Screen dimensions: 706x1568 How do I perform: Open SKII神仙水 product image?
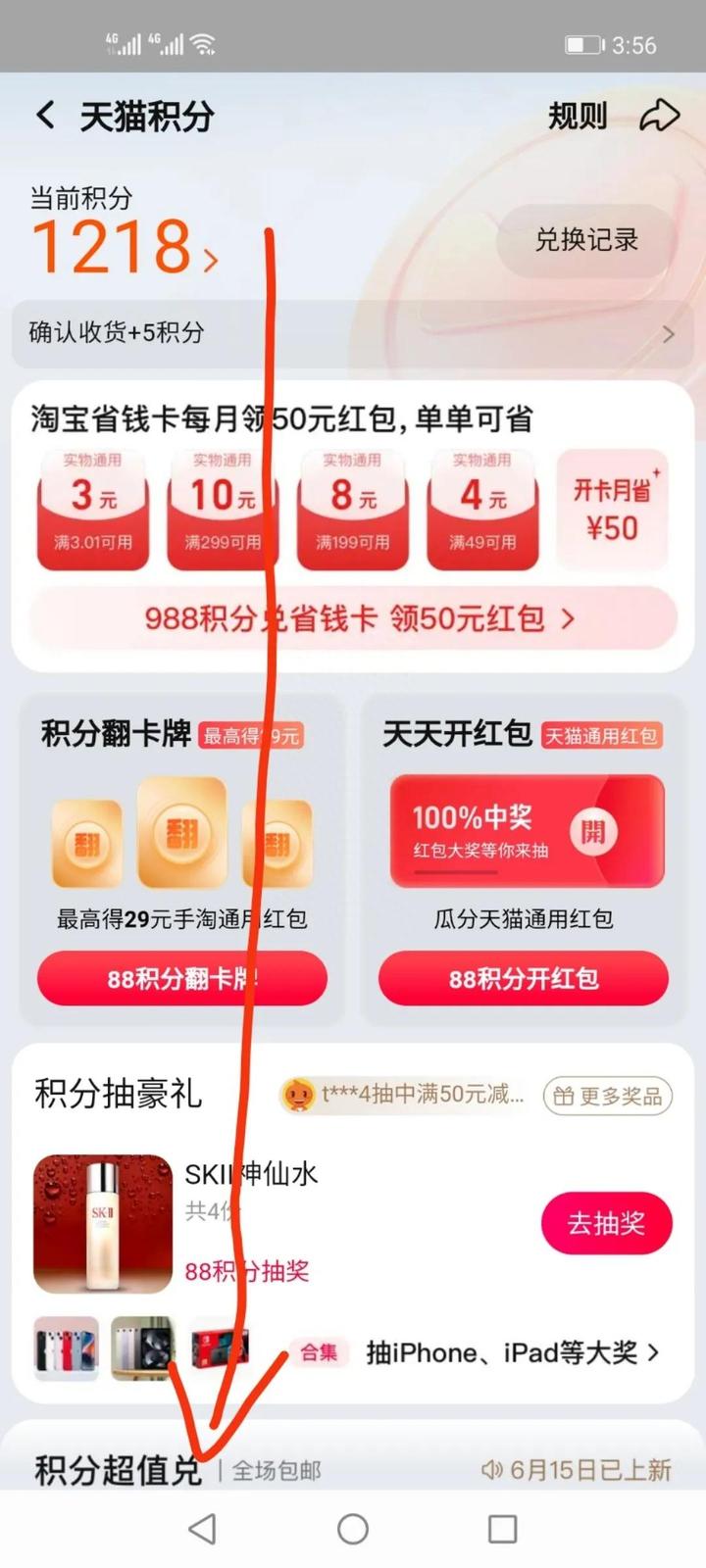102,1224
